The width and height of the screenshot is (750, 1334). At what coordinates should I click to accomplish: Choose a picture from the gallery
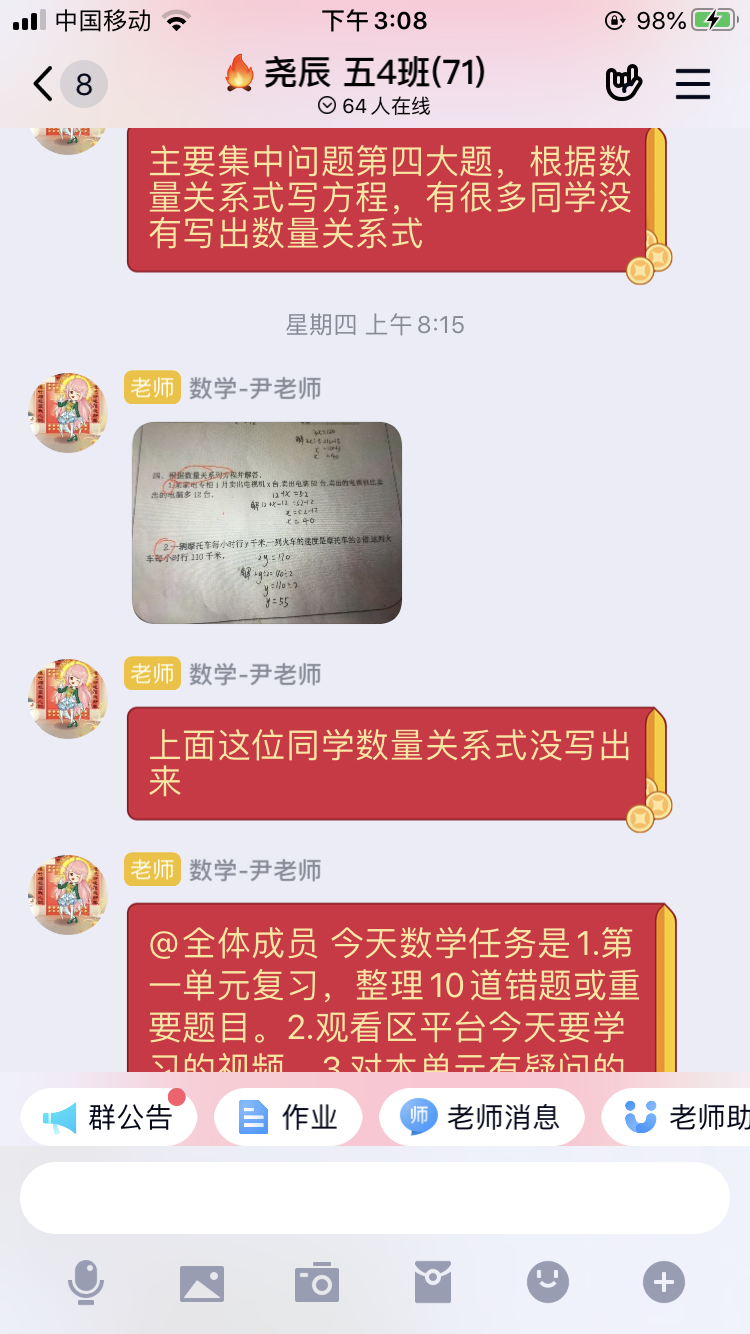click(x=201, y=1282)
